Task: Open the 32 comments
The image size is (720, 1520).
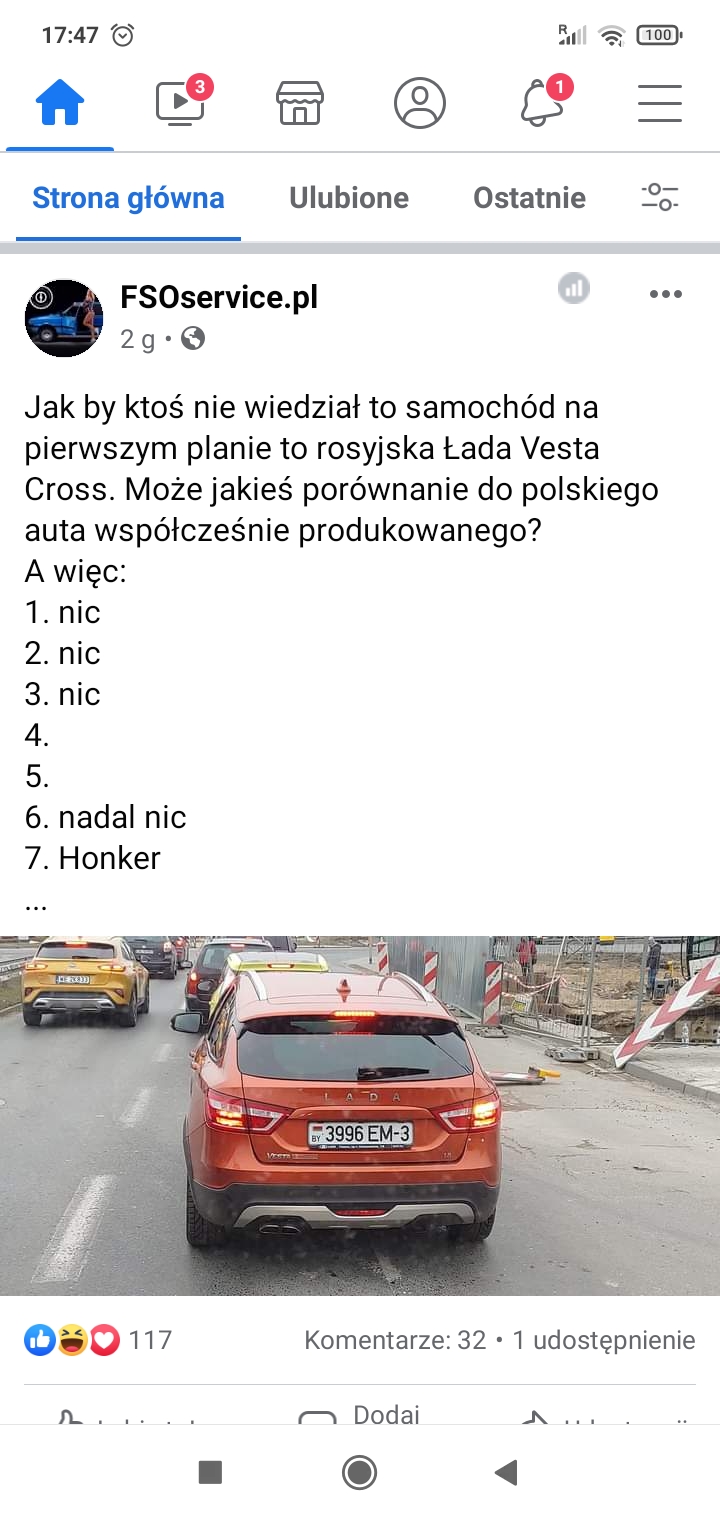Action: pyautogui.click(x=394, y=1340)
